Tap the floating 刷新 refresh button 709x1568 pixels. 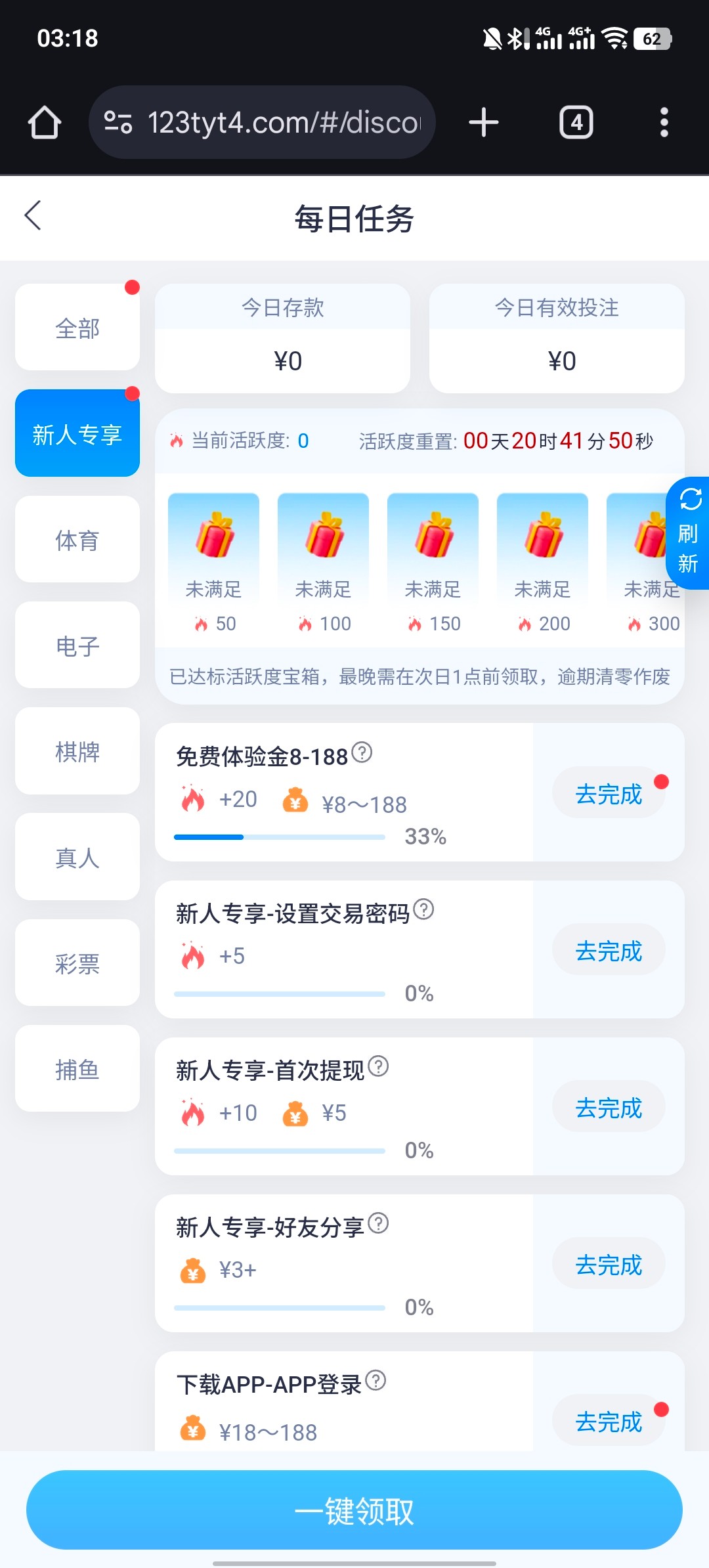coord(688,533)
